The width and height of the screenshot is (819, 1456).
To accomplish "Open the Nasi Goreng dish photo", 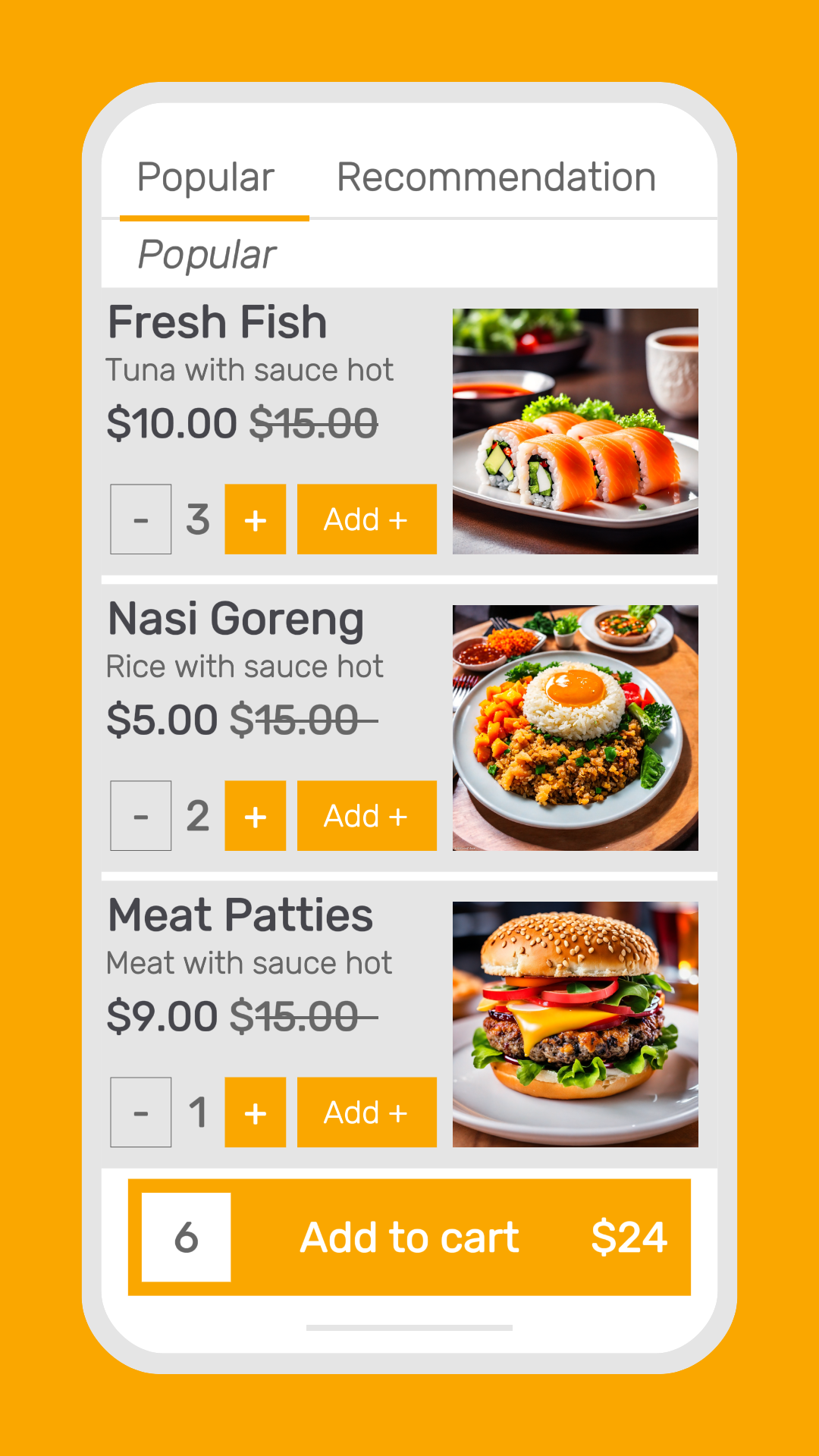I will 575,728.
